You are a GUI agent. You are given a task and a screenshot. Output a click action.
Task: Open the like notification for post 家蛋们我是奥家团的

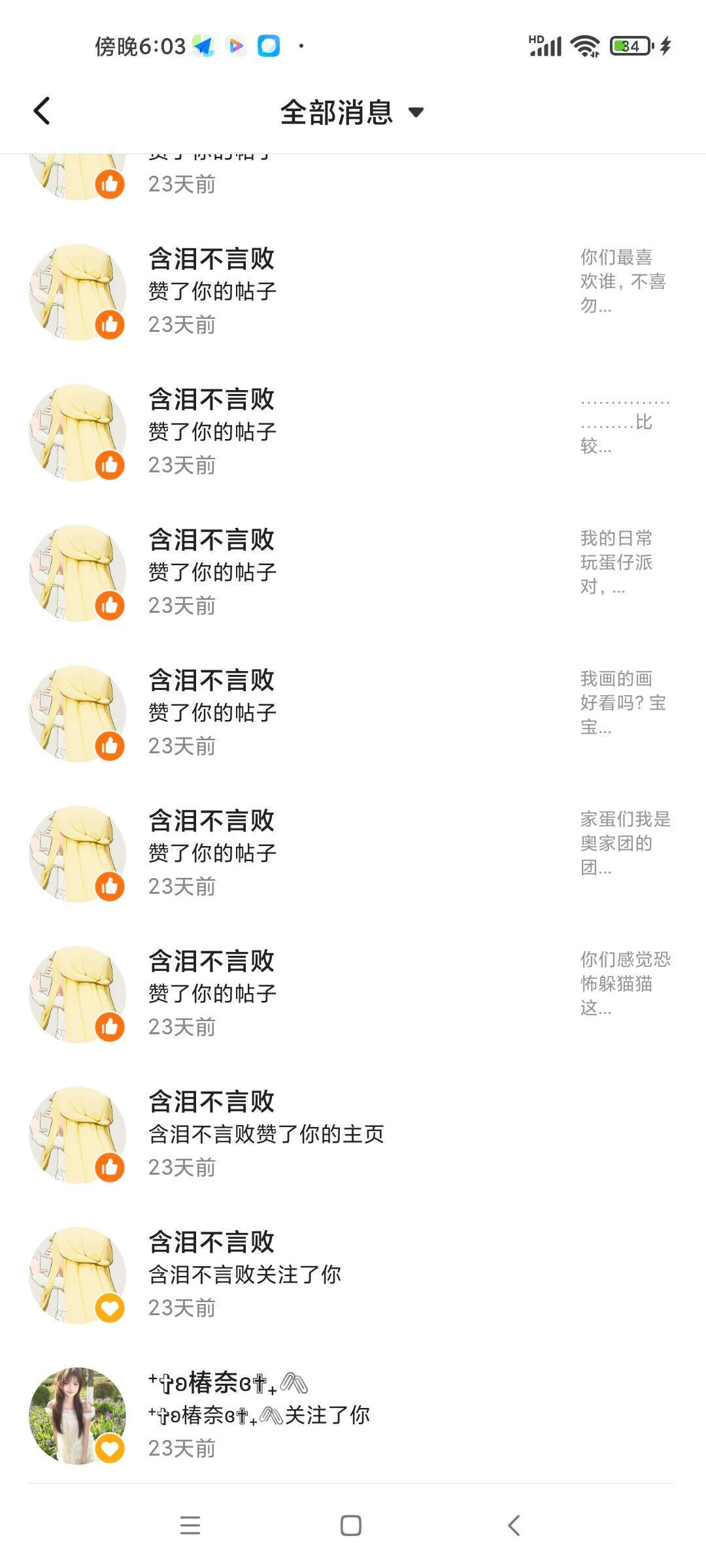(353, 853)
